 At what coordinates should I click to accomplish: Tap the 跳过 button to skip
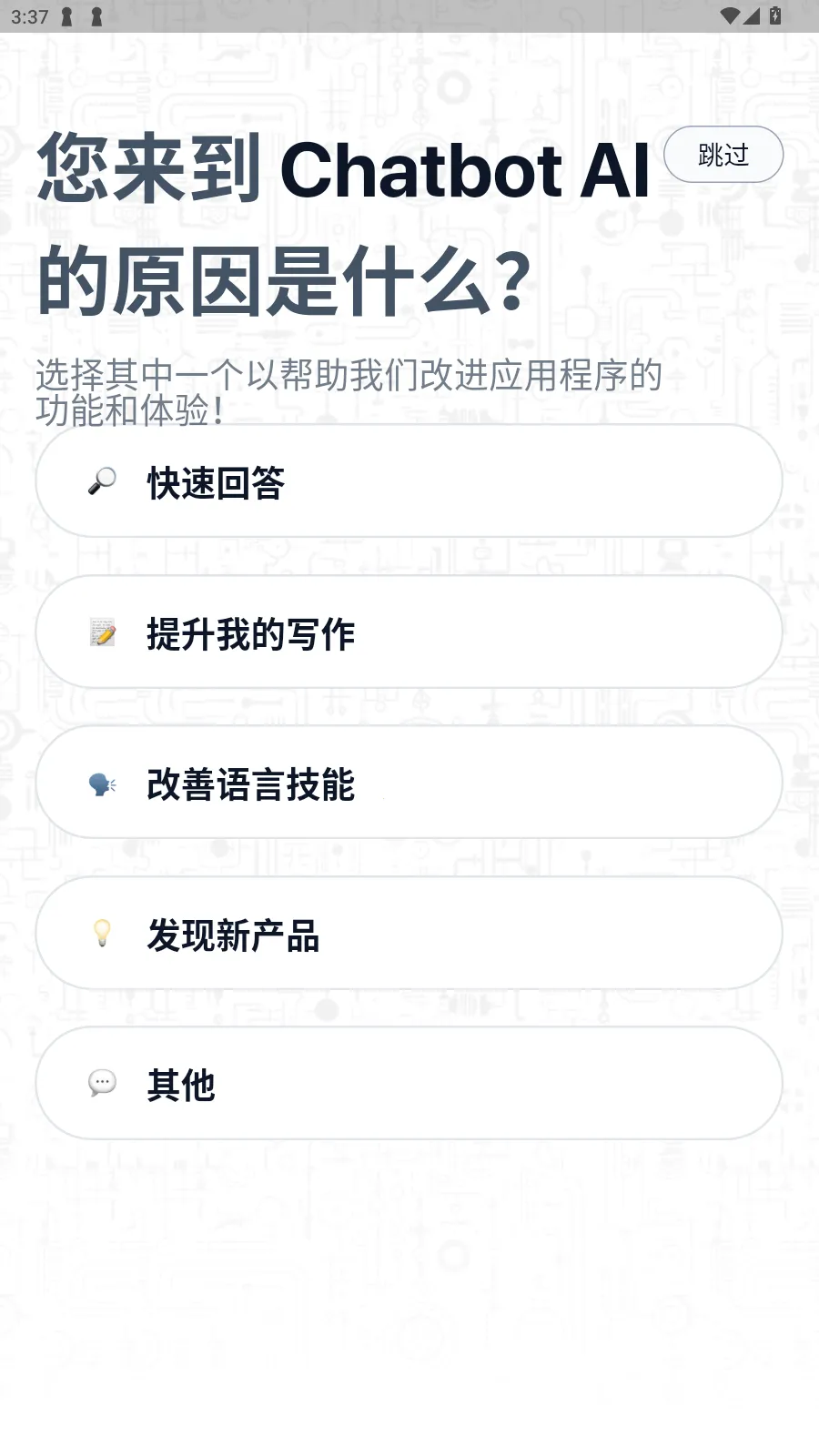point(723,155)
